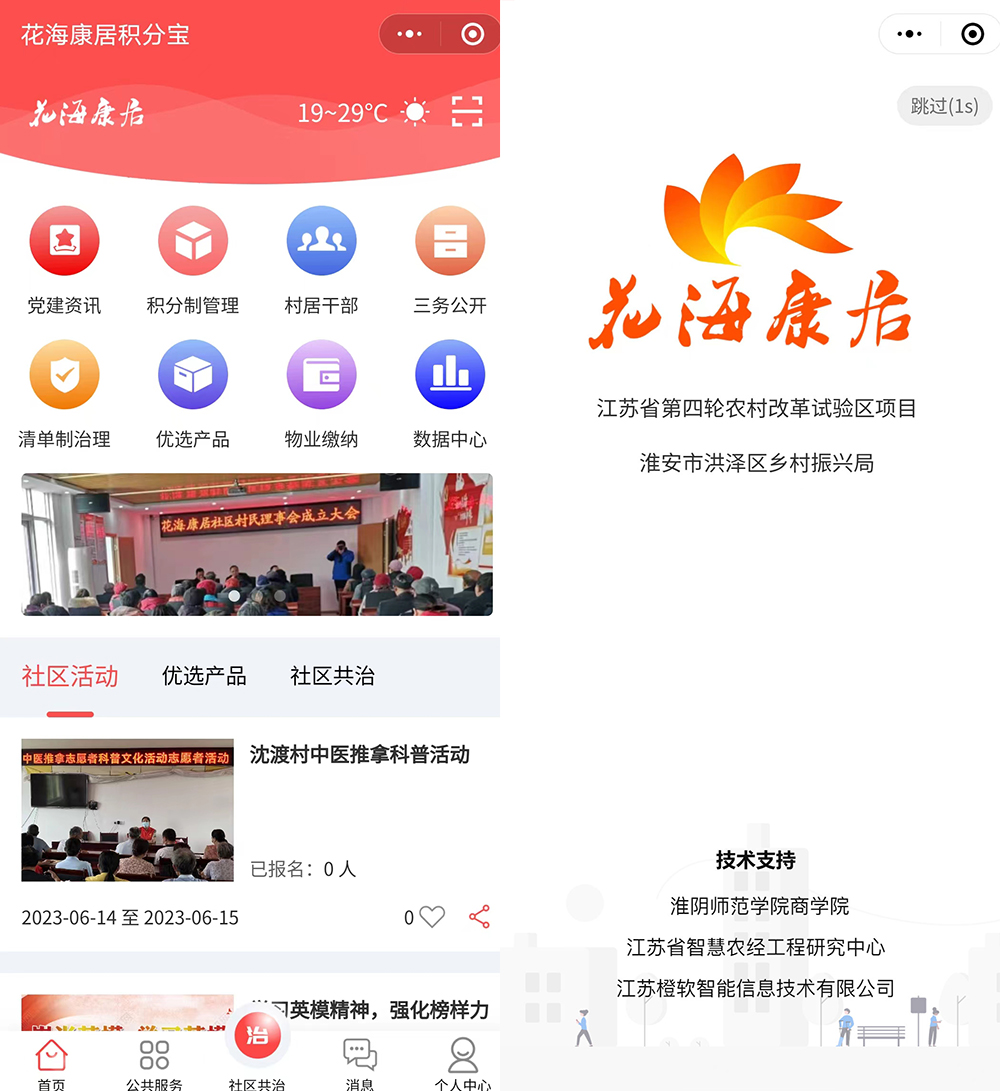Share the 沈渡村中医推拿科普活动 post
Viewport: 1000px width, 1091px height.
tap(480, 917)
